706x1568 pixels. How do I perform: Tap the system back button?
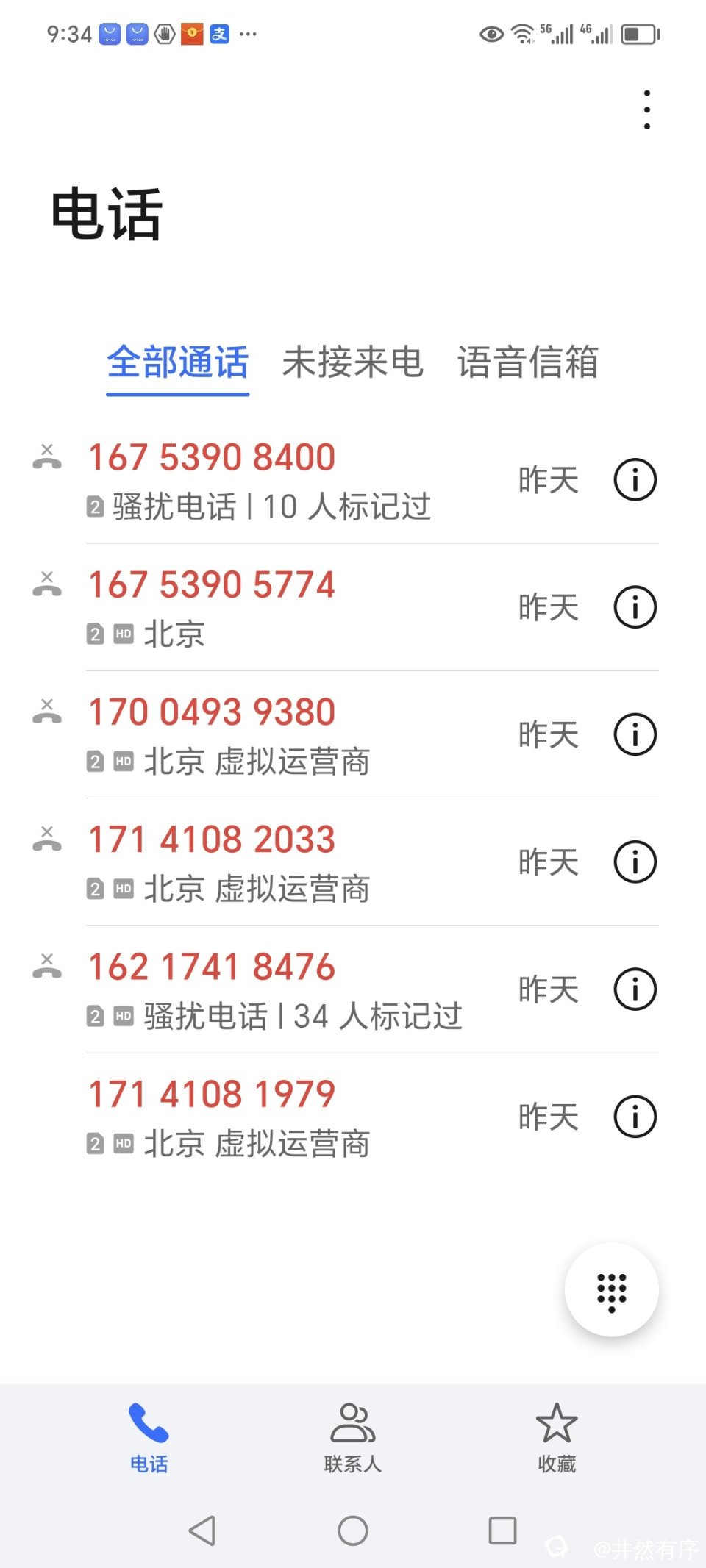point(202,1531)
